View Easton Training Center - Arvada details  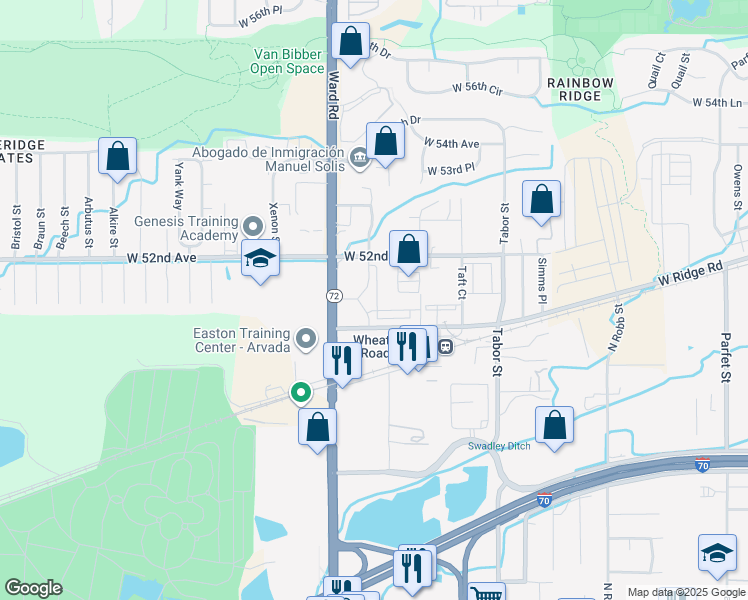point(306,336)
